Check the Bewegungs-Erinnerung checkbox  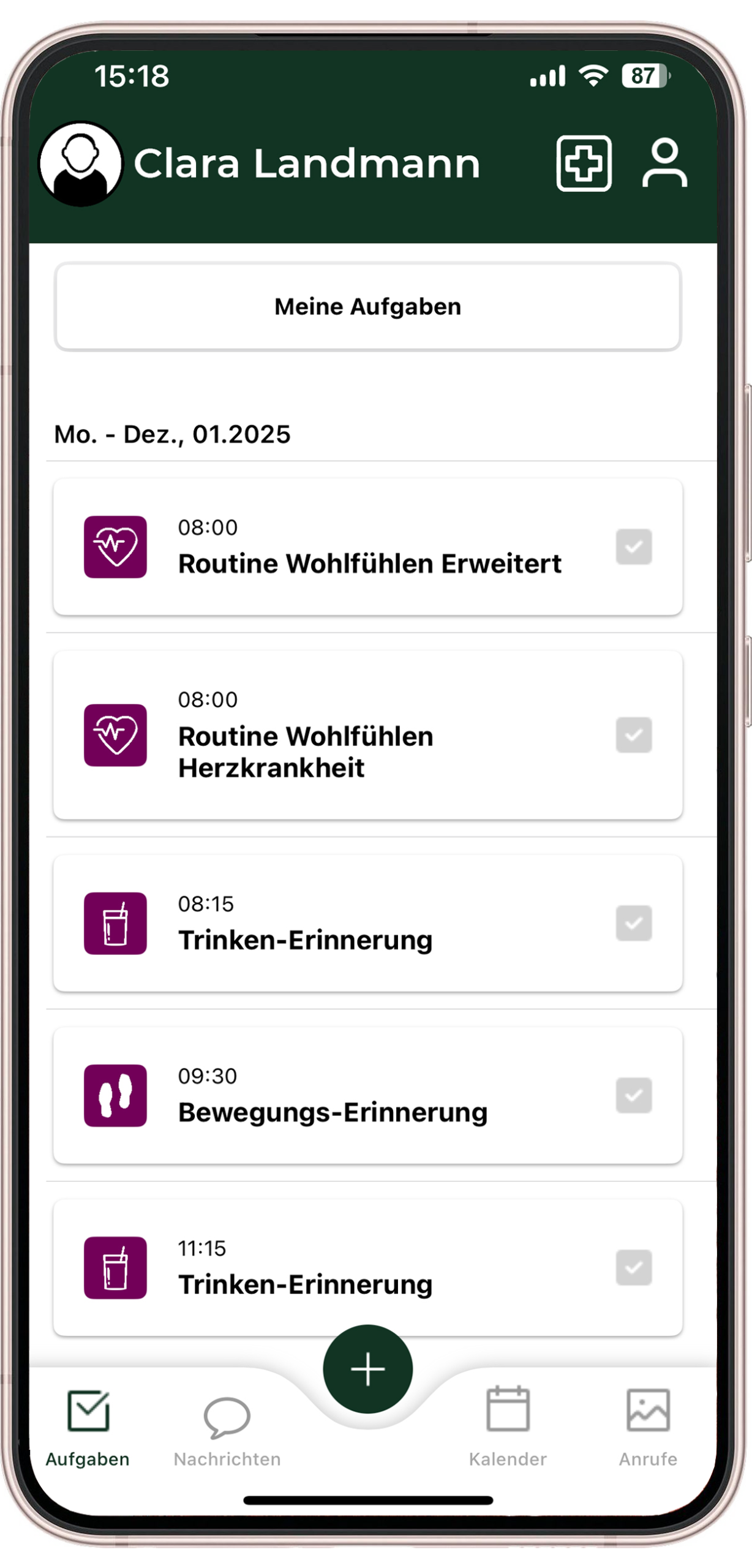(633, 1095)
